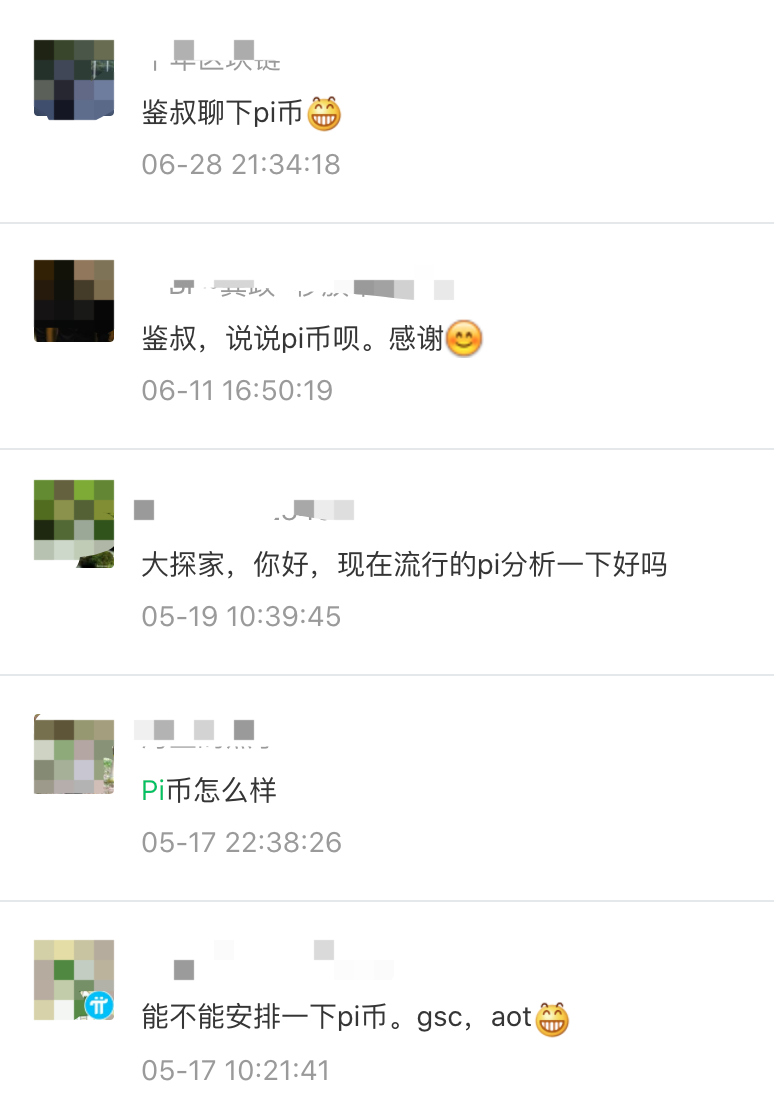Open the first commenter's profile avatar
Viewport: 774px width, 1120px height.
pyautogui.click(x=73, y=80)
